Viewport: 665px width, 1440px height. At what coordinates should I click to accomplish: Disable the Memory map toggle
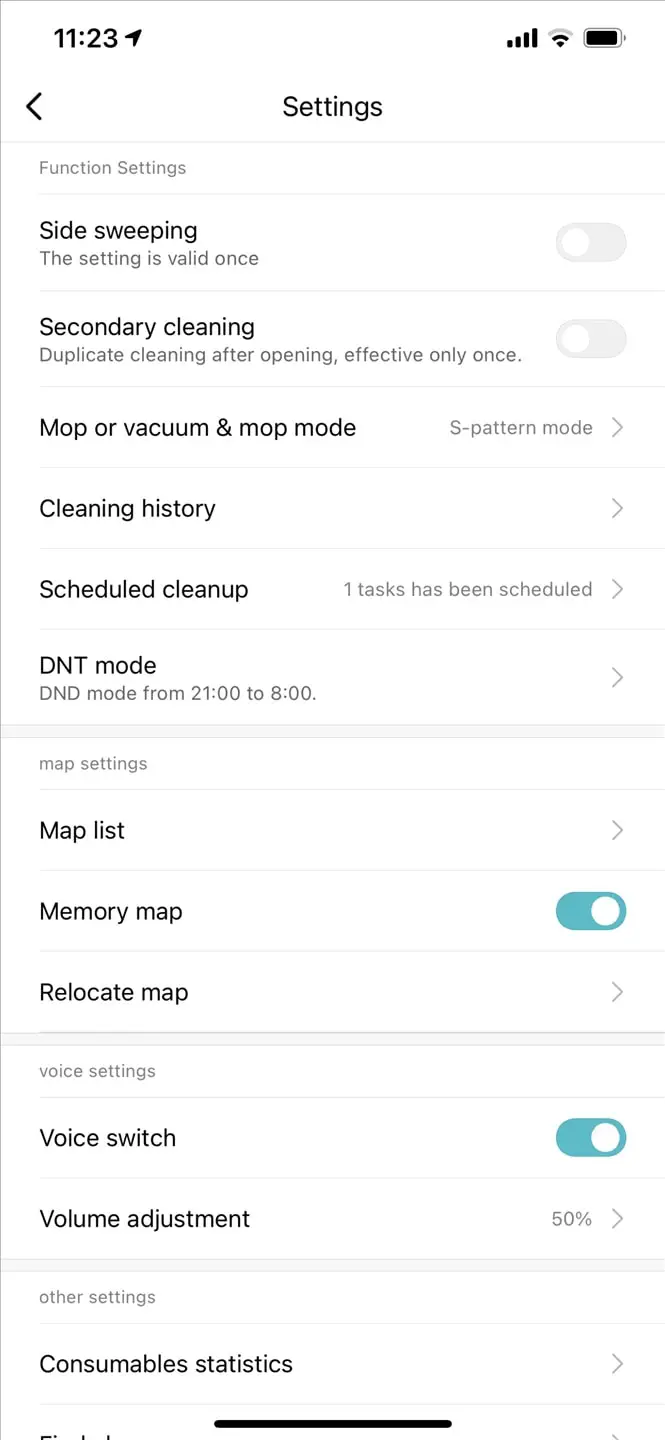click(591, 911)
